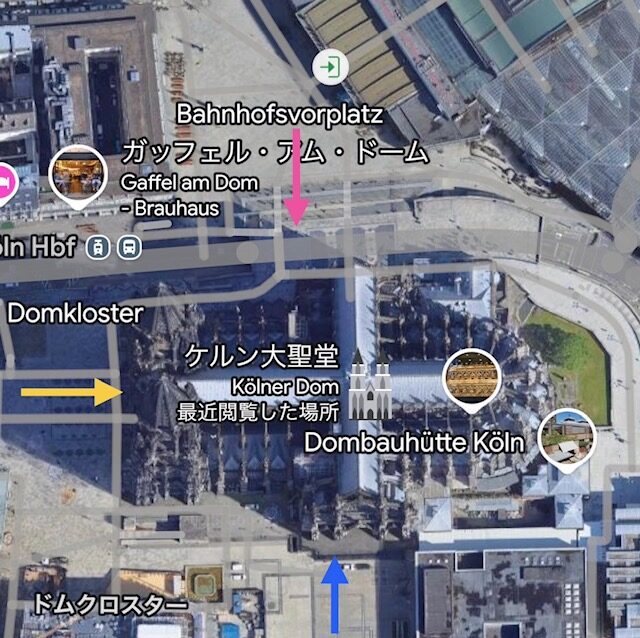The width and height of the screenshot is (640, 638).
Task: Tap the green entrance marker near Bahnhofsvorplatz
Action: click(x=328, y=68)
